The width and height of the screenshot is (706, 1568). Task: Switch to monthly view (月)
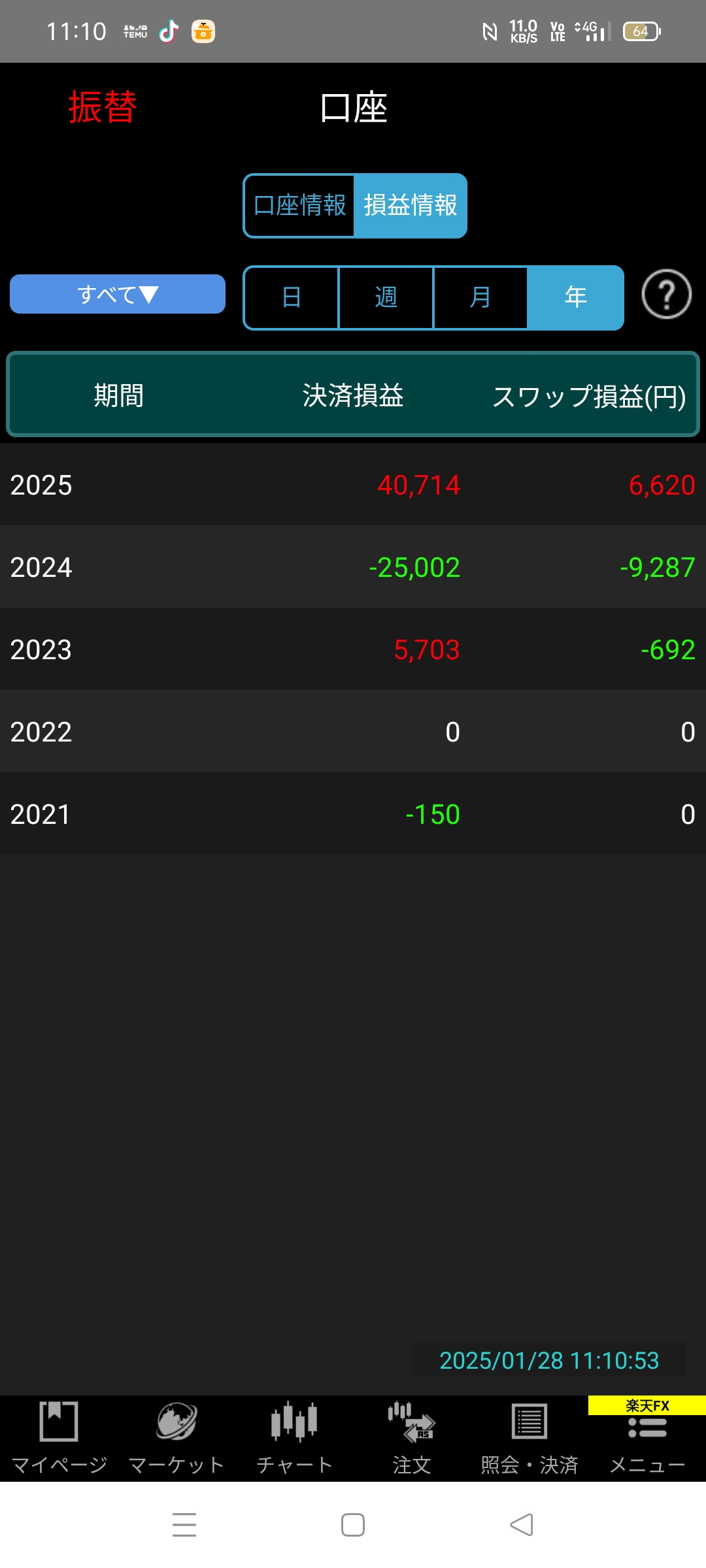(480, 297)
